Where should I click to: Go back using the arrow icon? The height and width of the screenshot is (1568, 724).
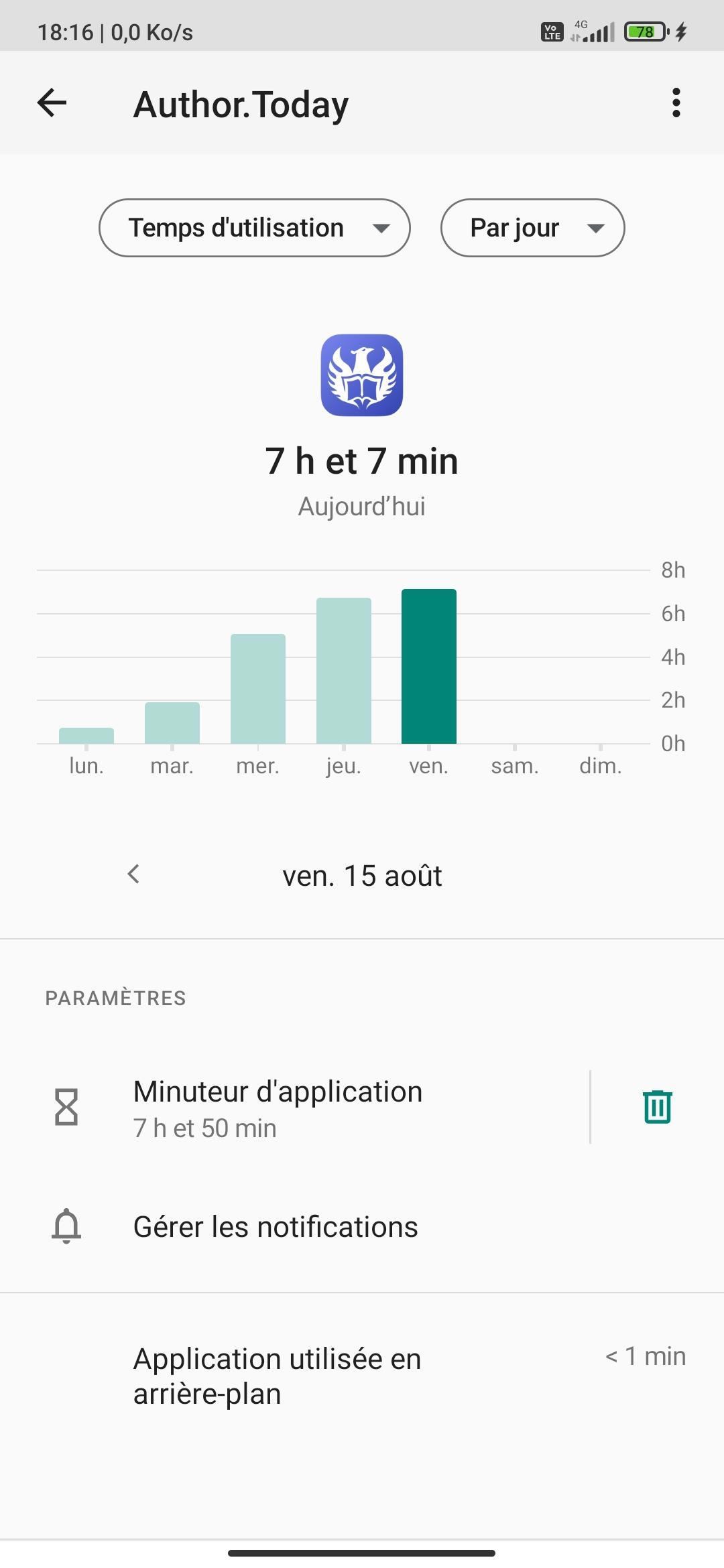point(52,103)
